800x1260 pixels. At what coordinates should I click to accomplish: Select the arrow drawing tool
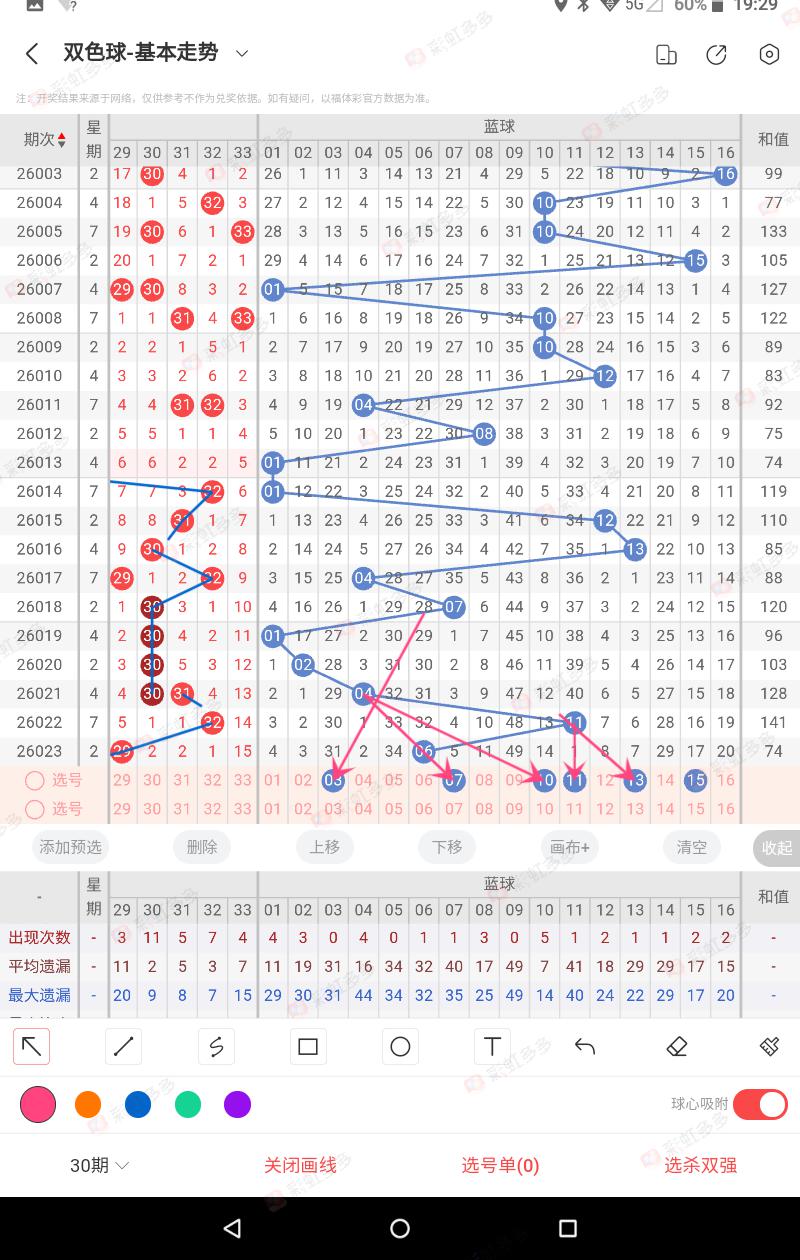tap(32, 1046)
